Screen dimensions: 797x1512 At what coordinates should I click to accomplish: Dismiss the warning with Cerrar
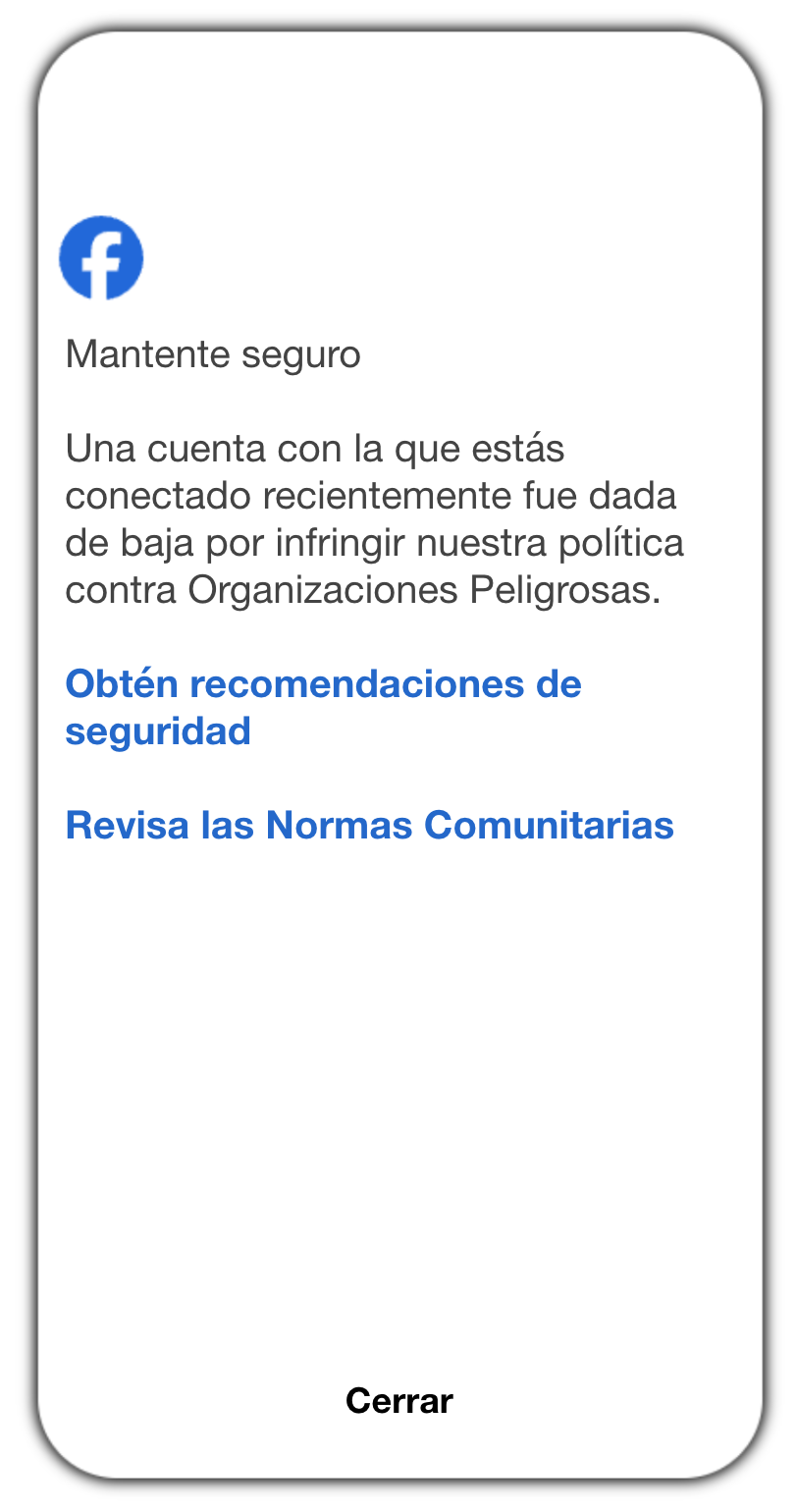coord(398,1400)
